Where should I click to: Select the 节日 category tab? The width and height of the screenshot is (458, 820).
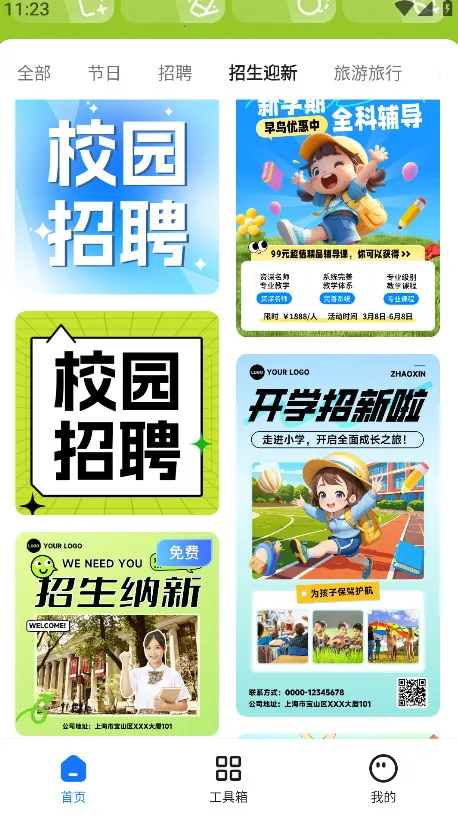[x=104, y=73]
